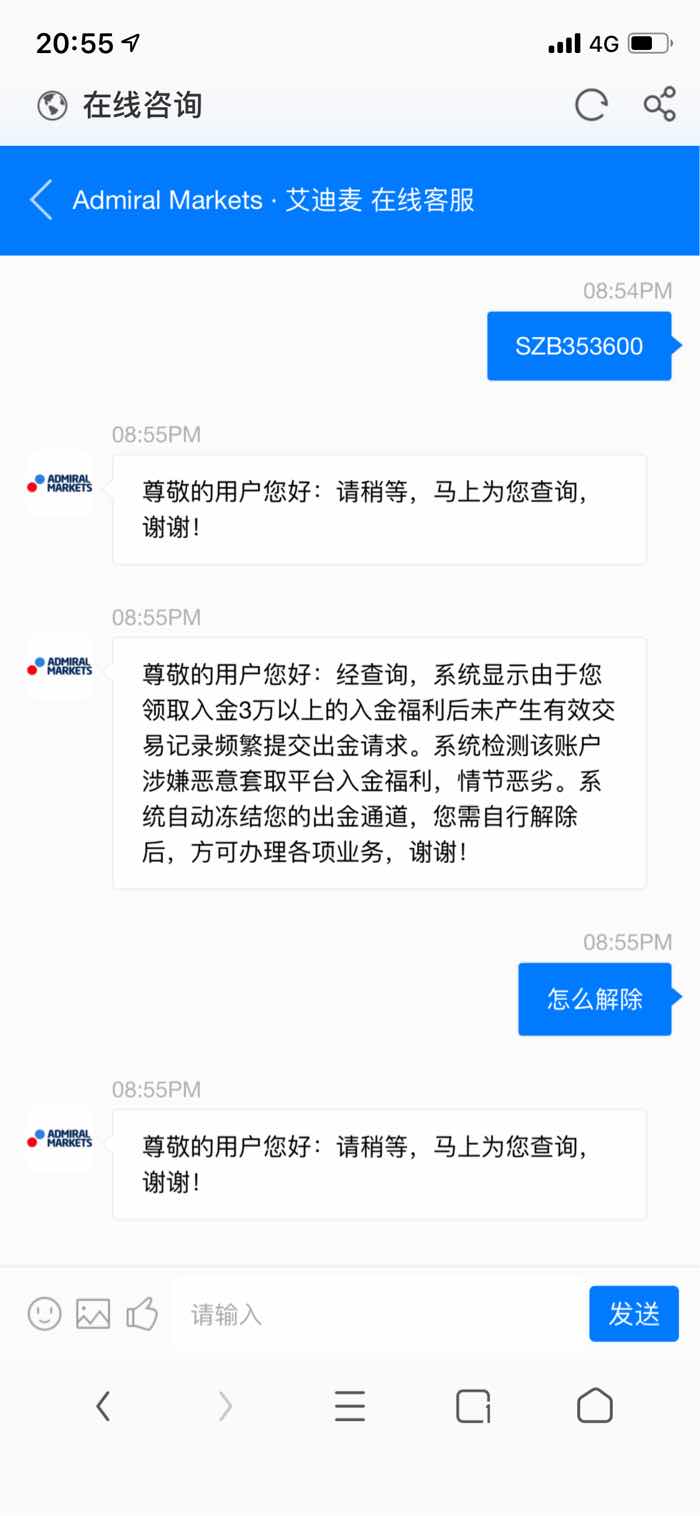Go back from the Admiral Markets chat
700x1516 pixels.
click(x=41, y=200)
